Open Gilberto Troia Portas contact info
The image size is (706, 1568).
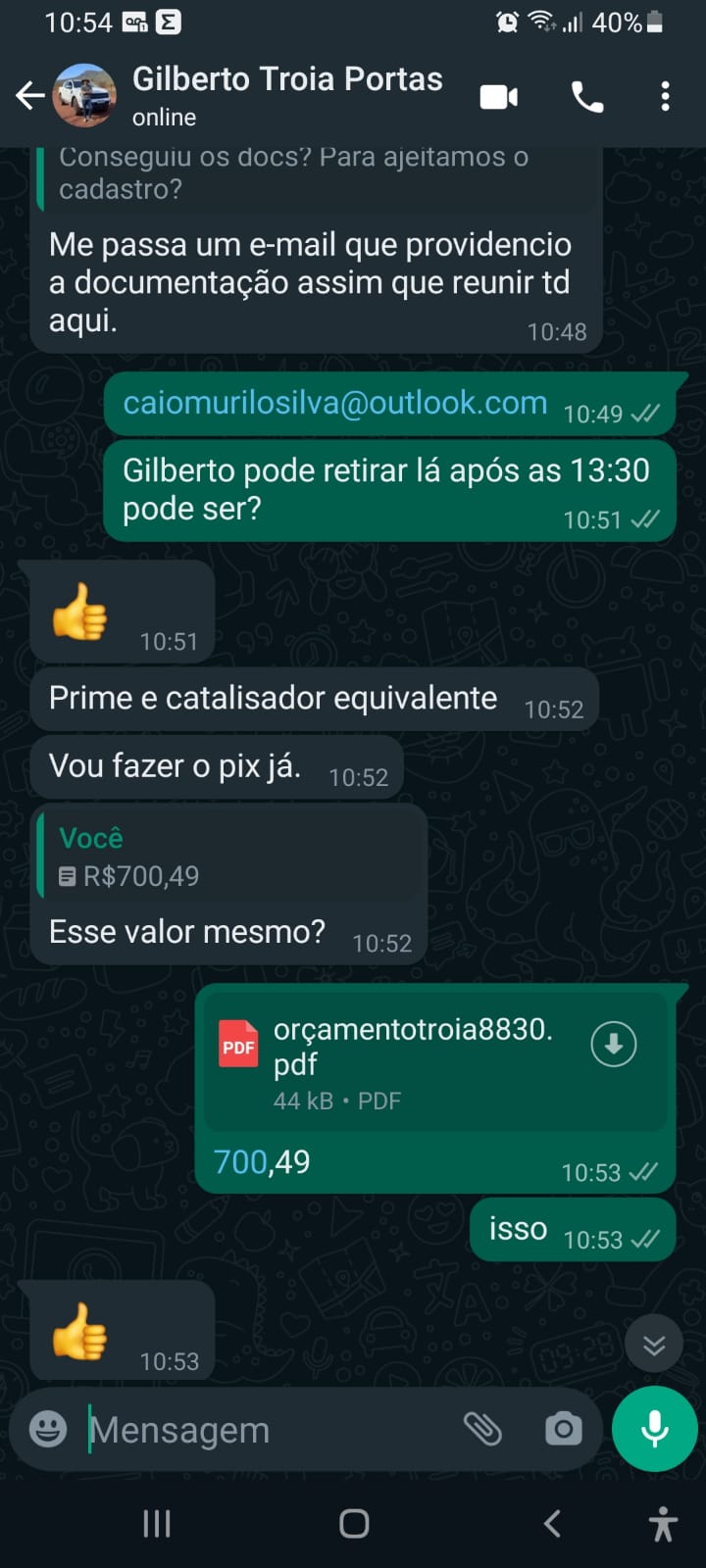pos(287,95)
